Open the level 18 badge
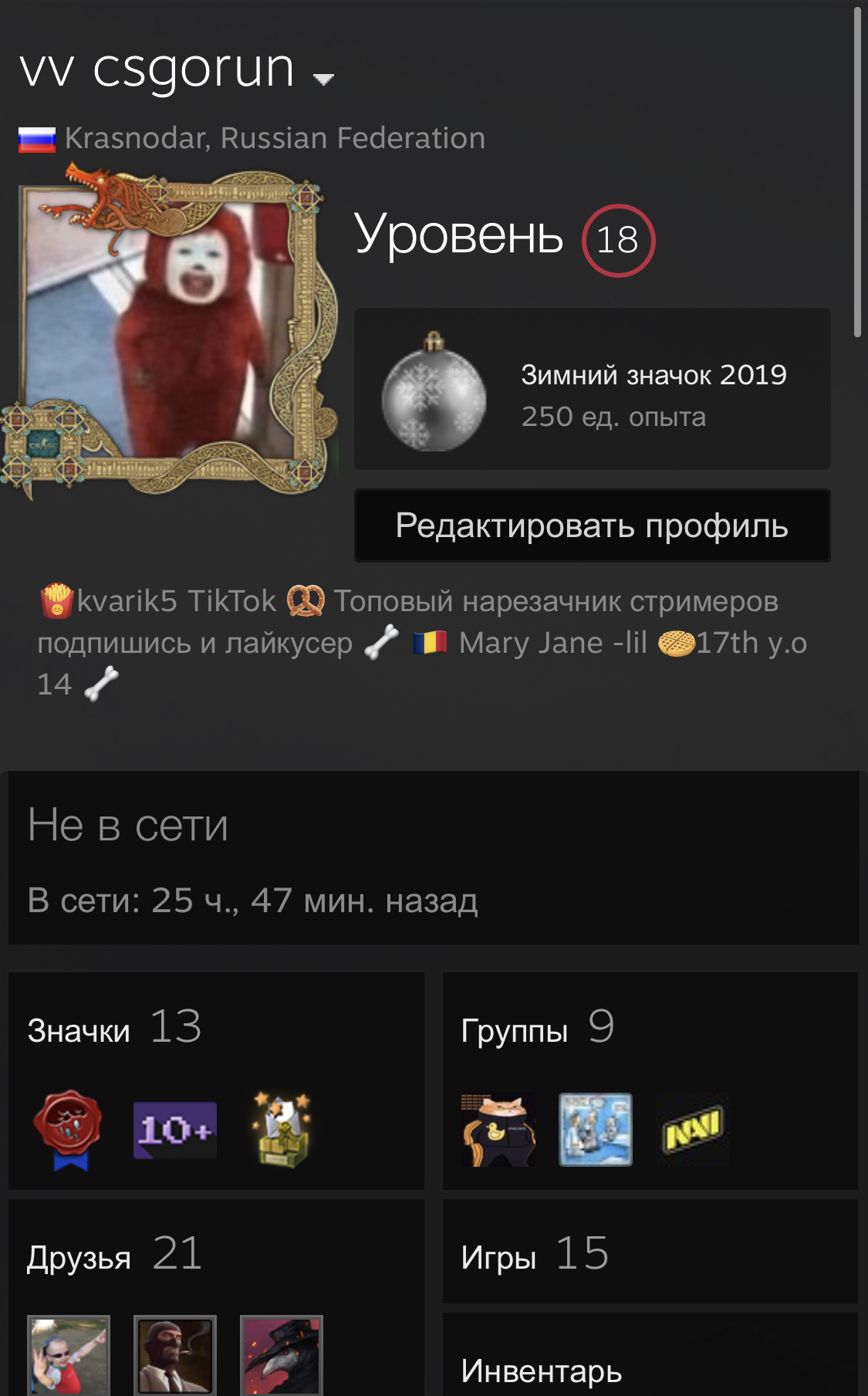 [618, 240]
